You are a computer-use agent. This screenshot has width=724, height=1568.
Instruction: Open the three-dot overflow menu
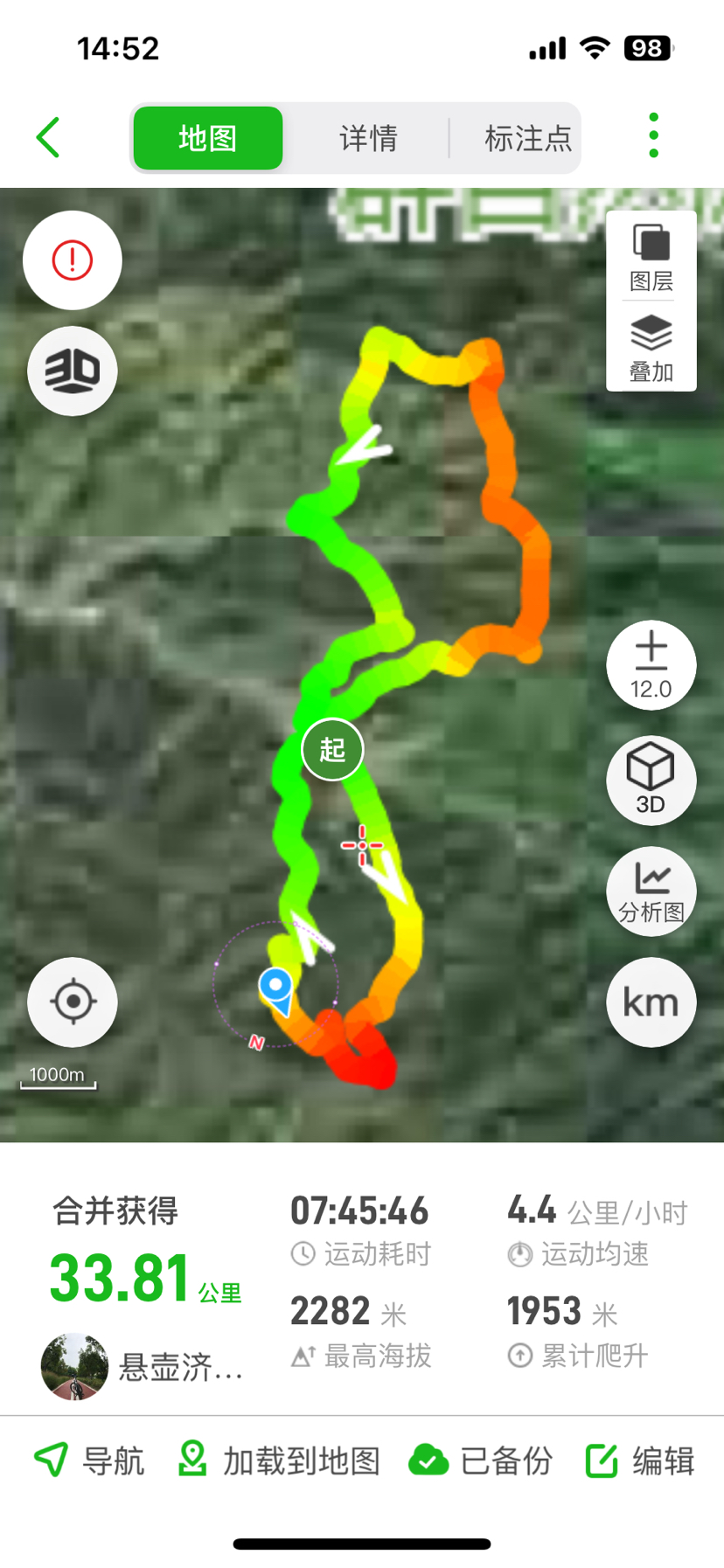pos(653,135)
